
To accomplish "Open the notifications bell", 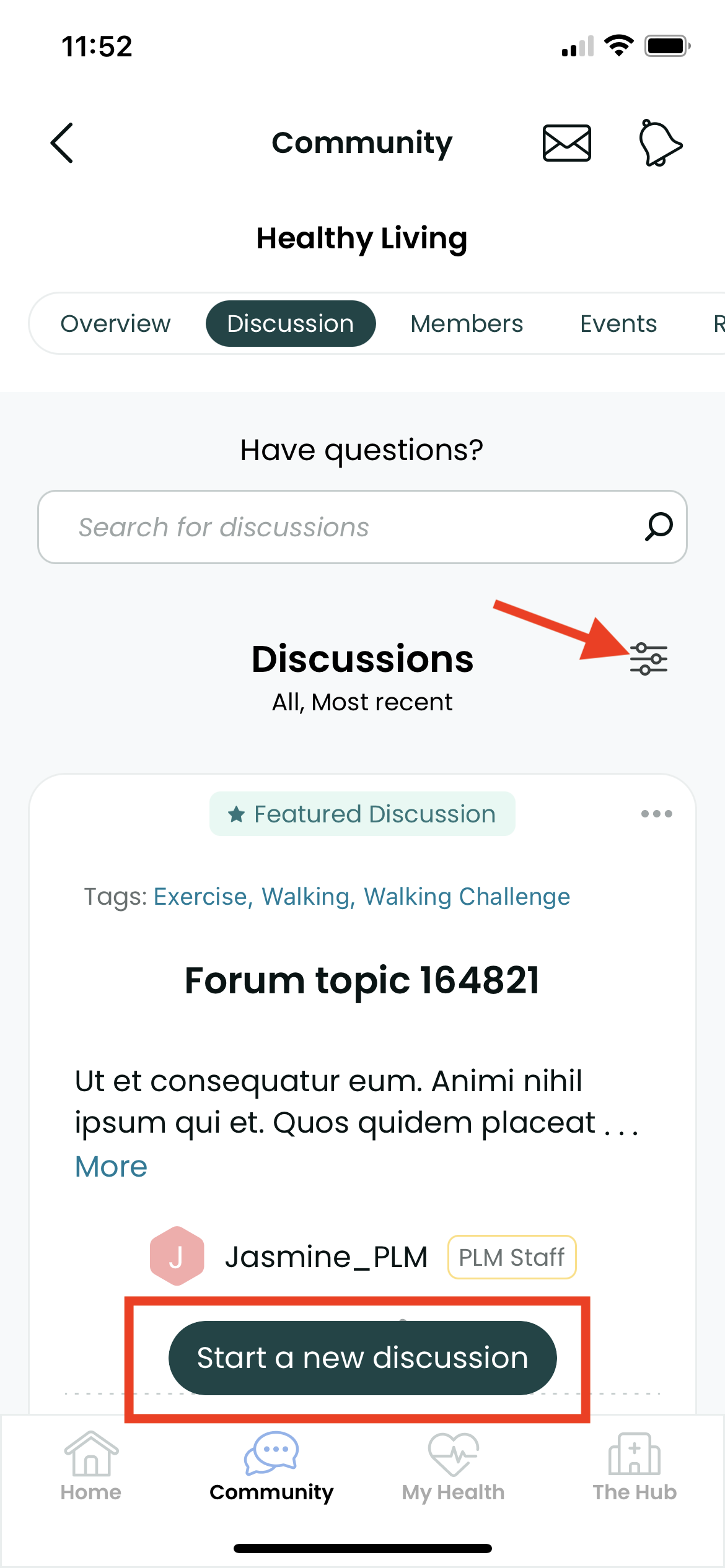I will [x=660, y=143].
